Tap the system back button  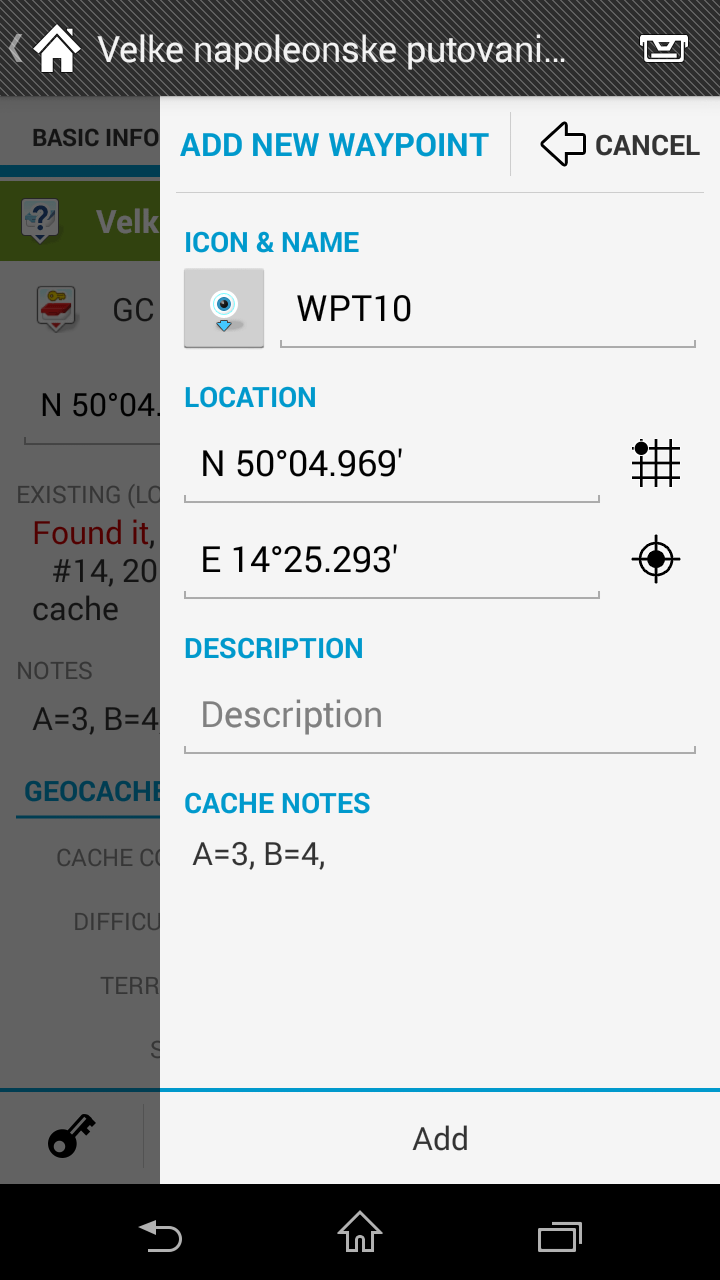160,1237
